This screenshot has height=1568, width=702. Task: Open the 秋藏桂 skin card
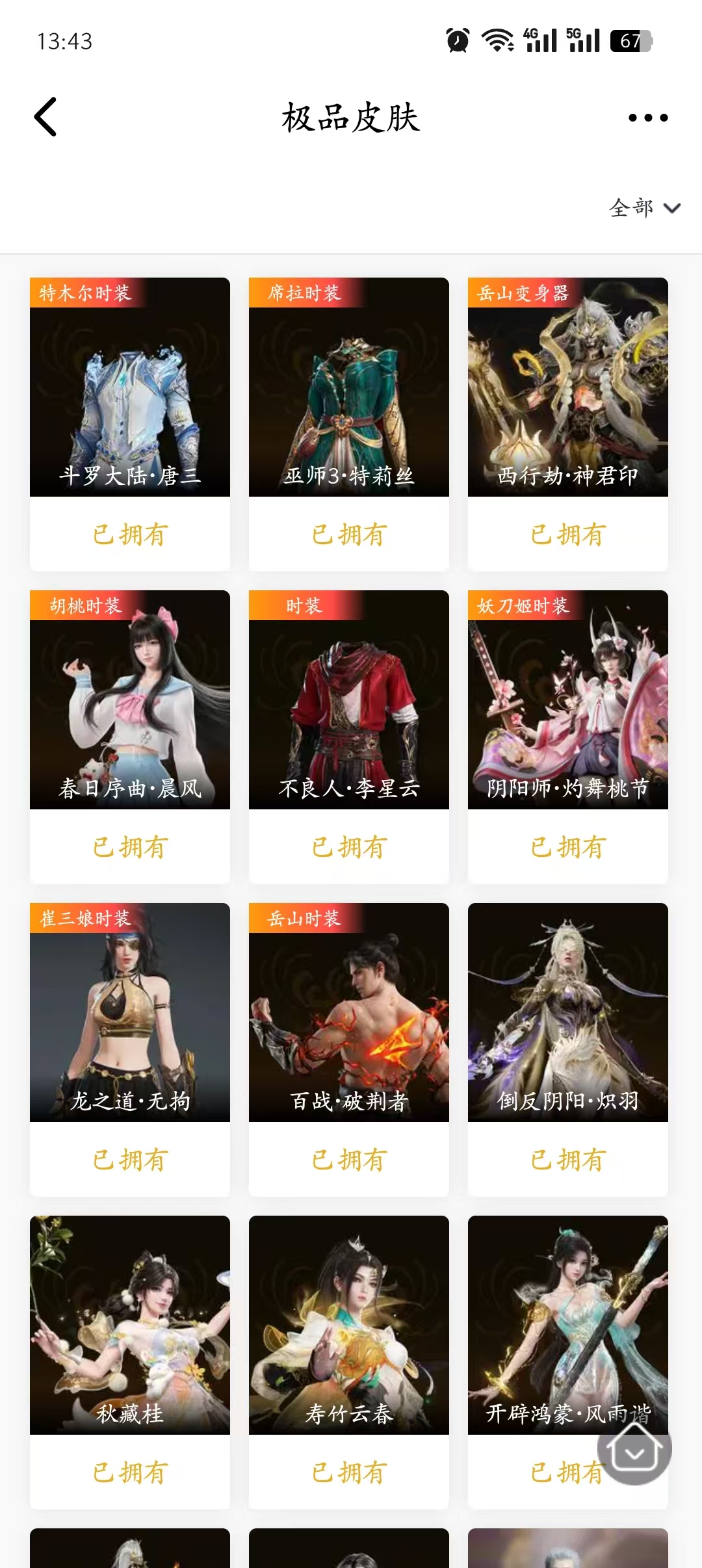tap(130, 1326)
